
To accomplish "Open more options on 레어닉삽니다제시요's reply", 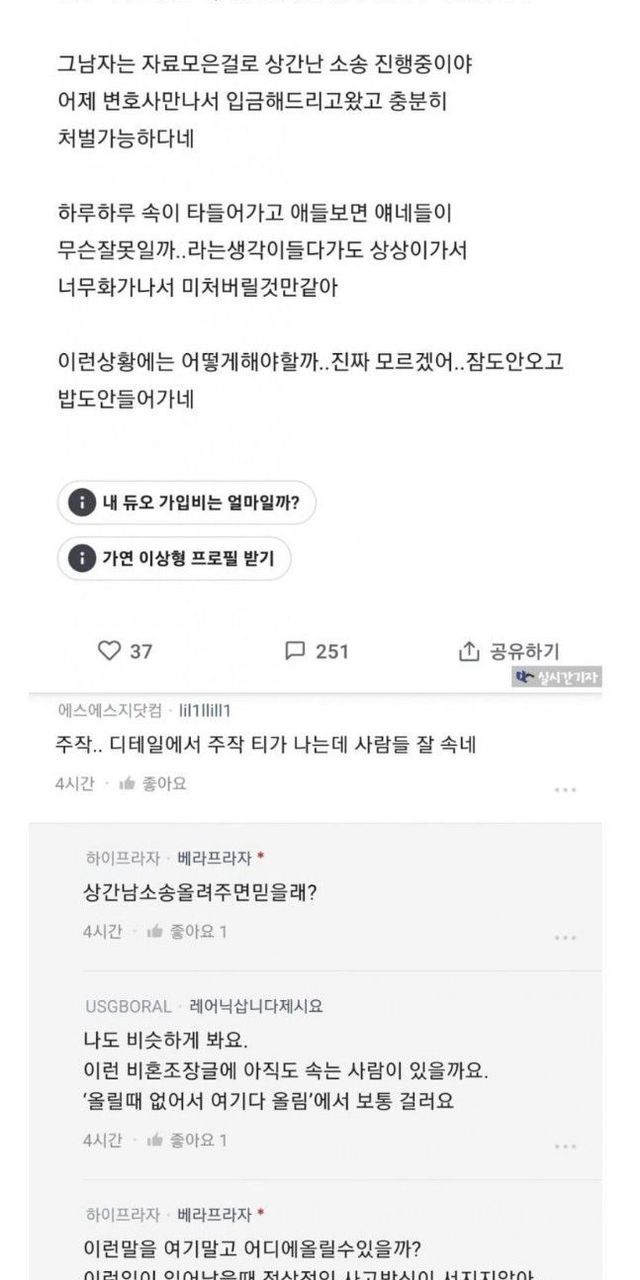I will coord(565,1146).
